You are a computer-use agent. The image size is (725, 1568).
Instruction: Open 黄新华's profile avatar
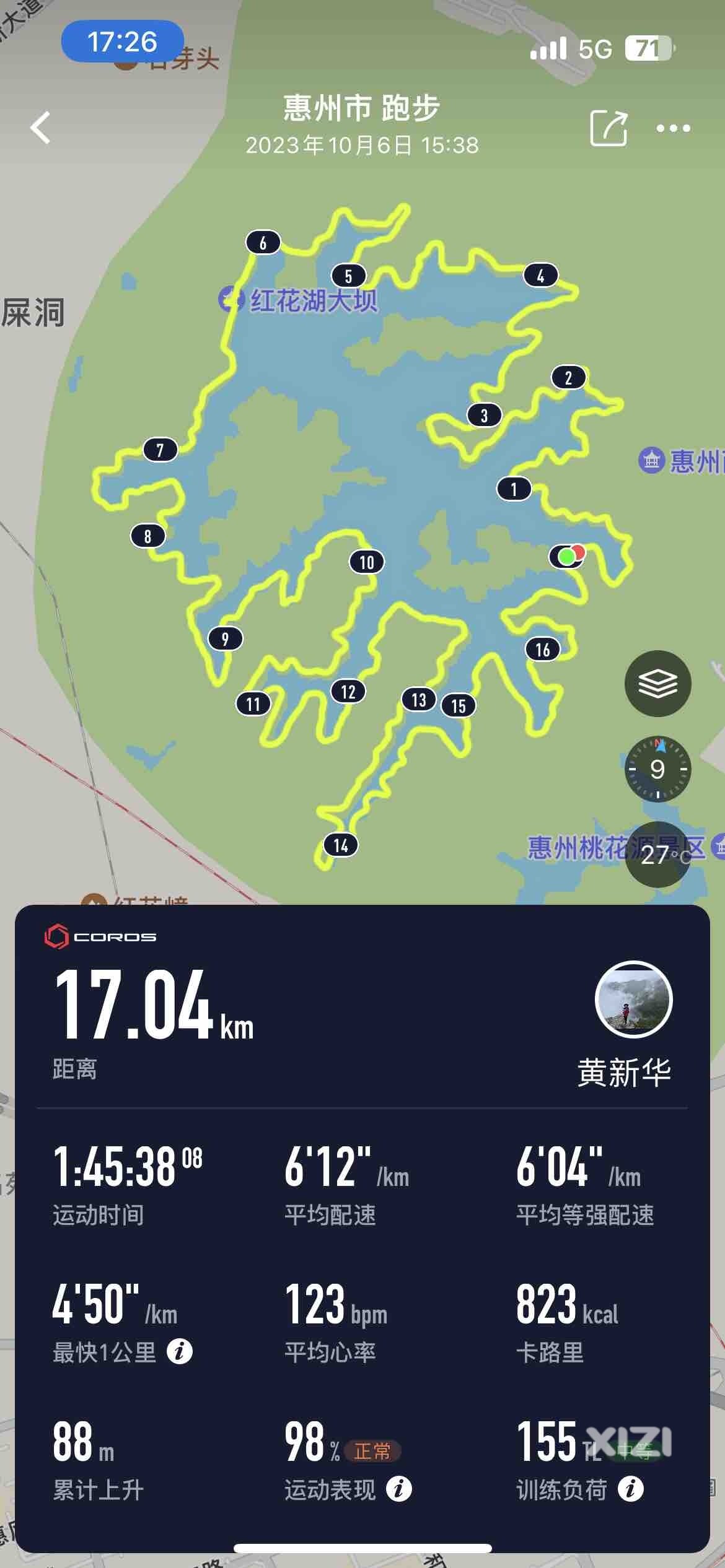coord(633,1000)
